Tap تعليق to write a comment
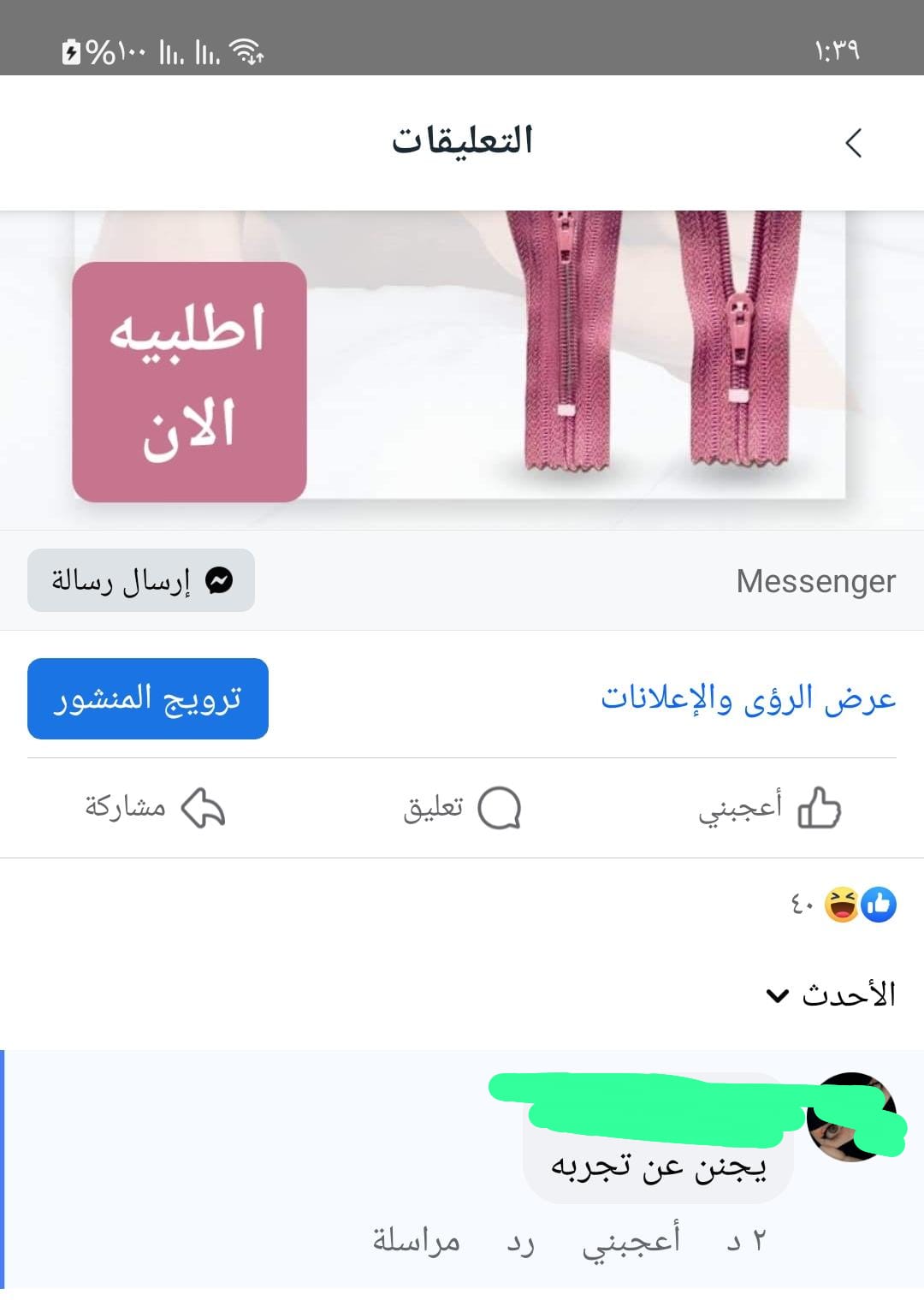 click(462, 807)
